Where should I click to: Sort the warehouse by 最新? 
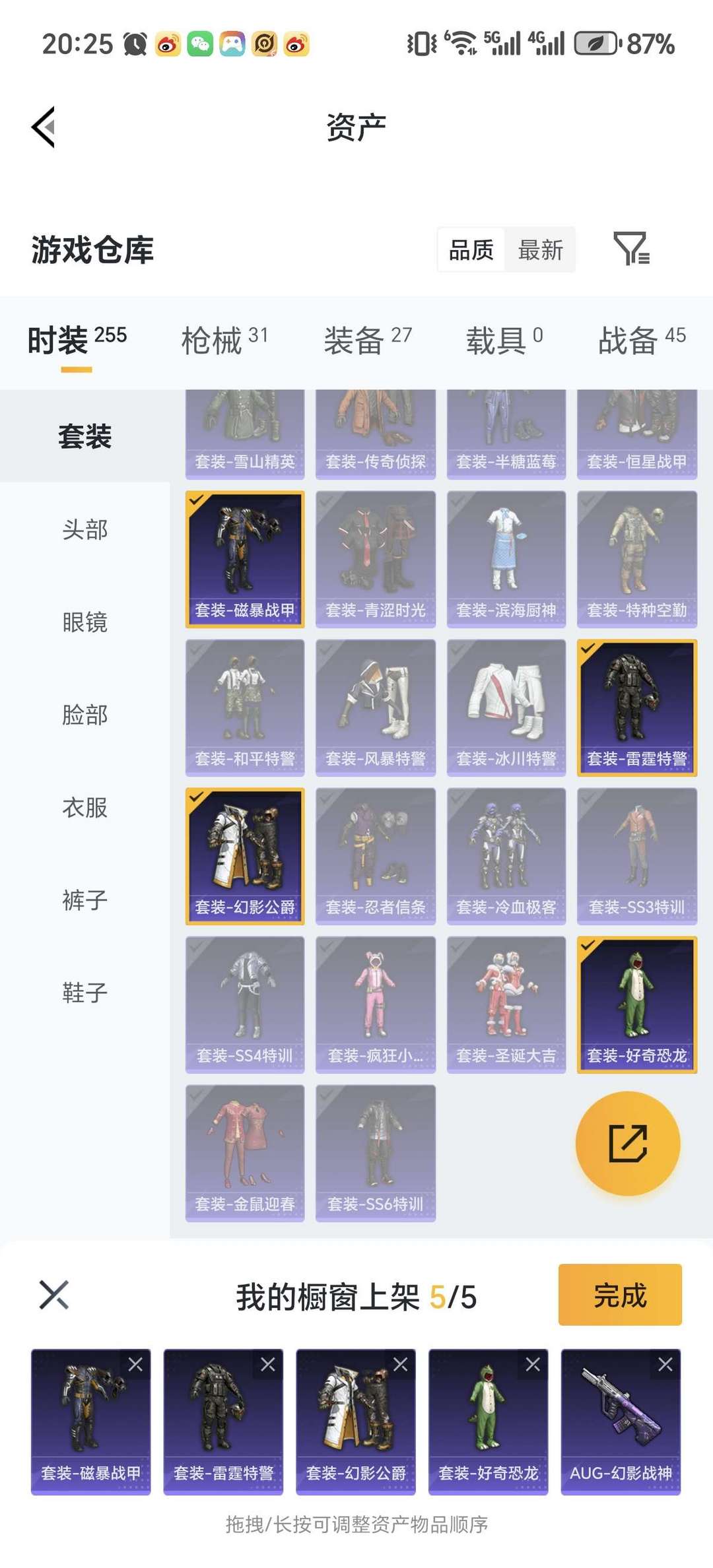click(540, 250)
